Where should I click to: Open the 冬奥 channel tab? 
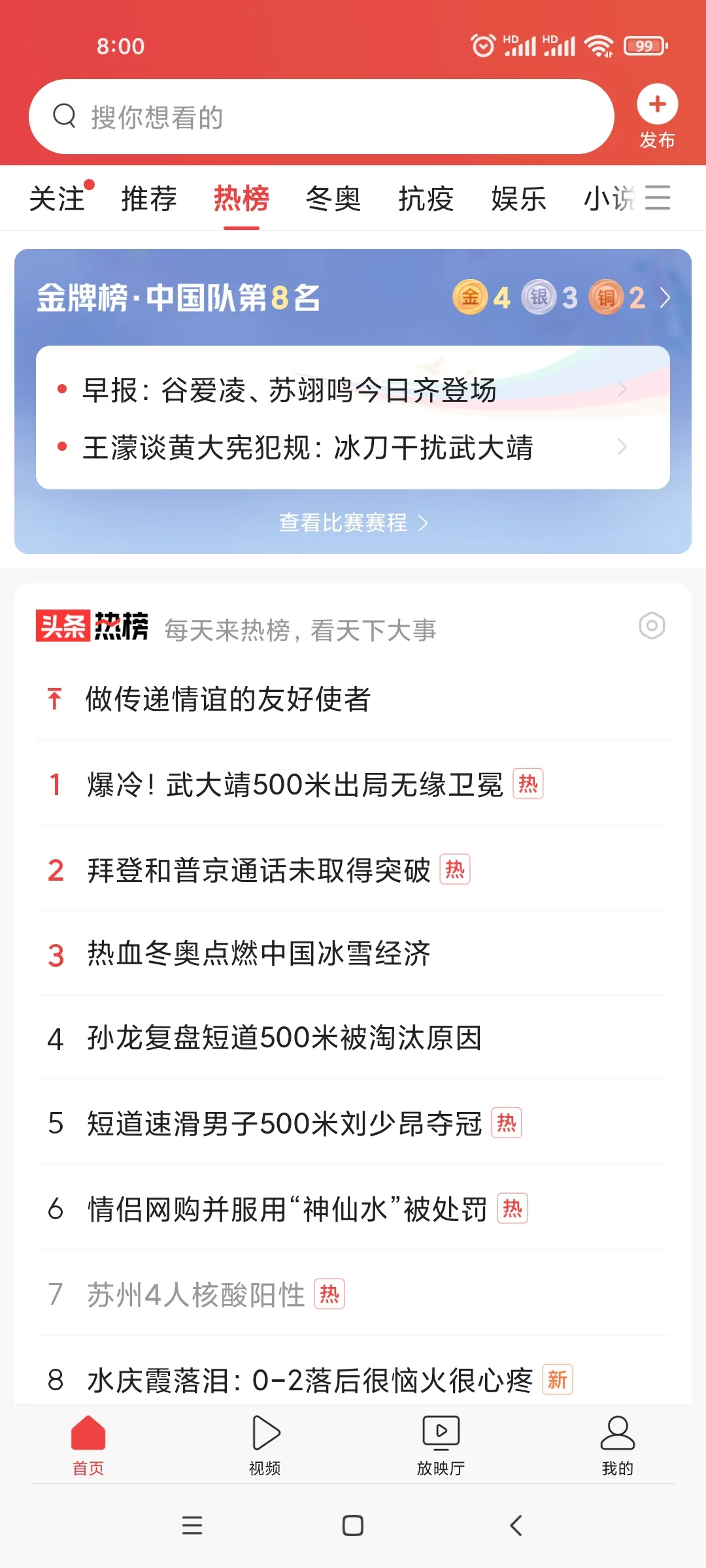(333, 199)
